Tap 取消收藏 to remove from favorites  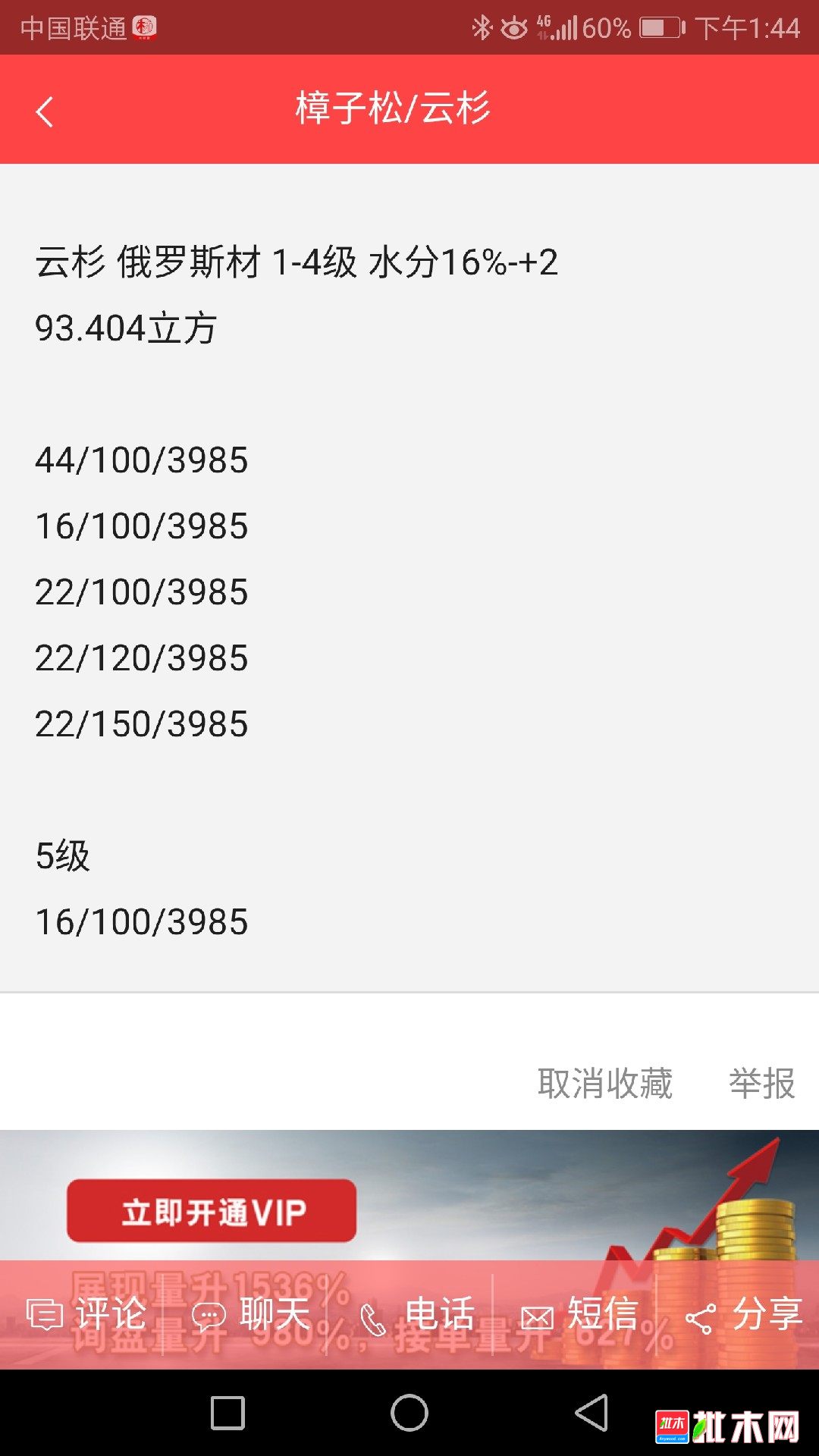605,1083
